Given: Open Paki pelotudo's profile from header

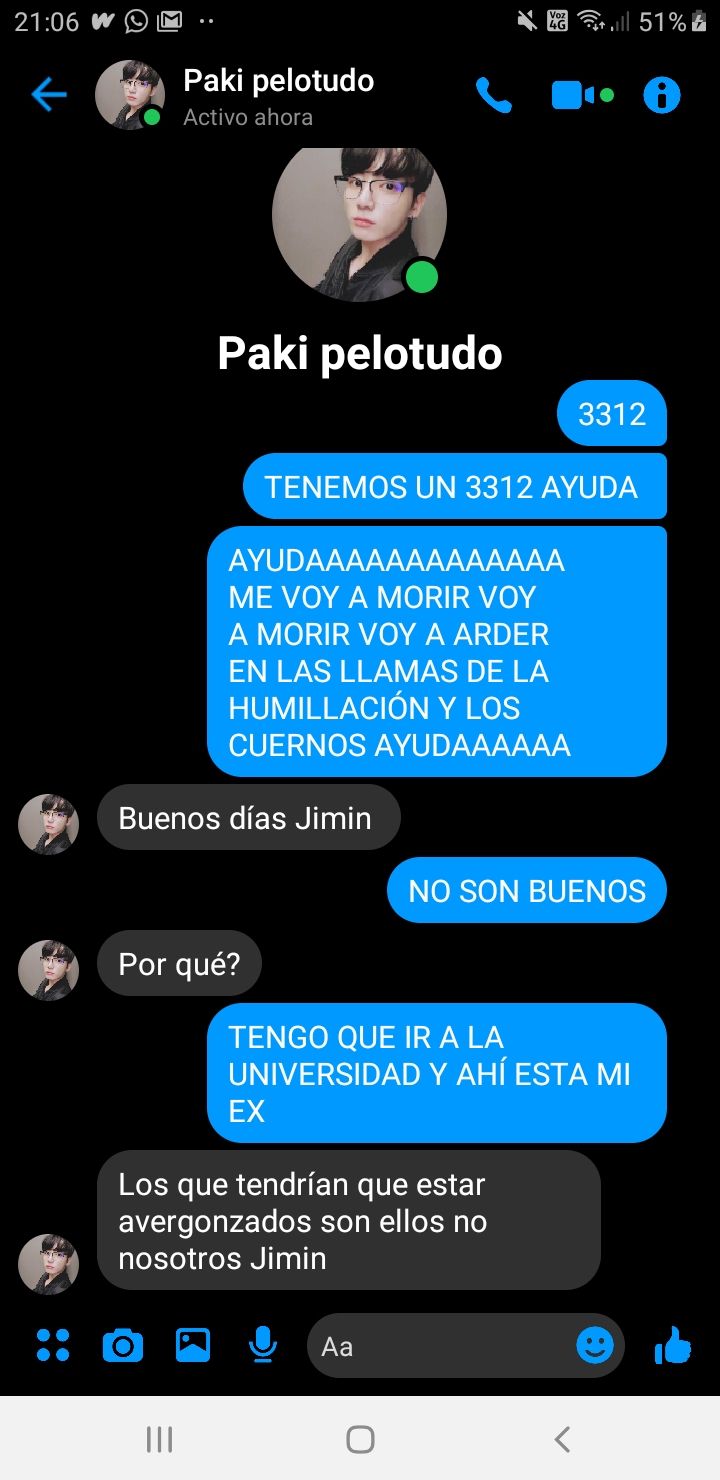Looking at the screenshot, I should (x=277, y=96).
